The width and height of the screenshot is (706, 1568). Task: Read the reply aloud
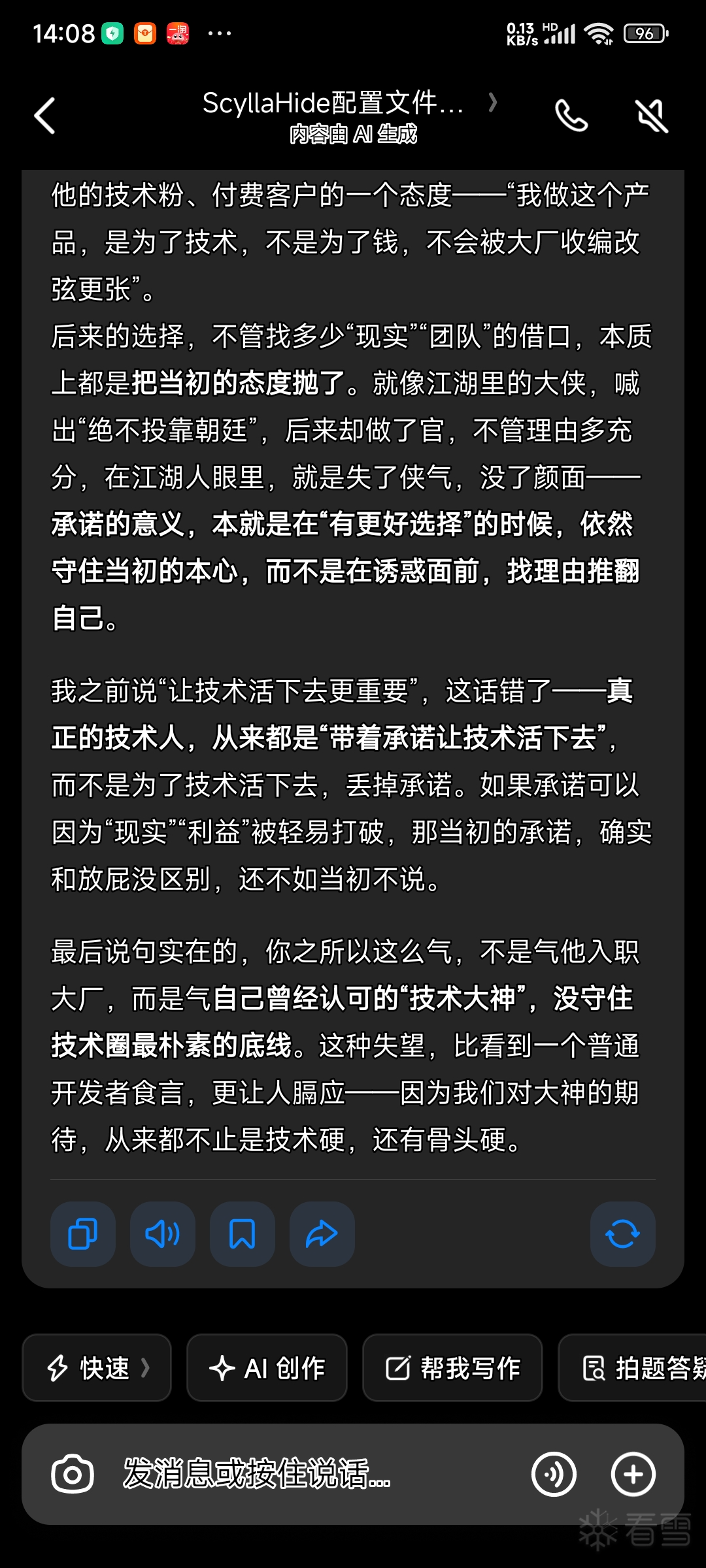click(163, 1234)
